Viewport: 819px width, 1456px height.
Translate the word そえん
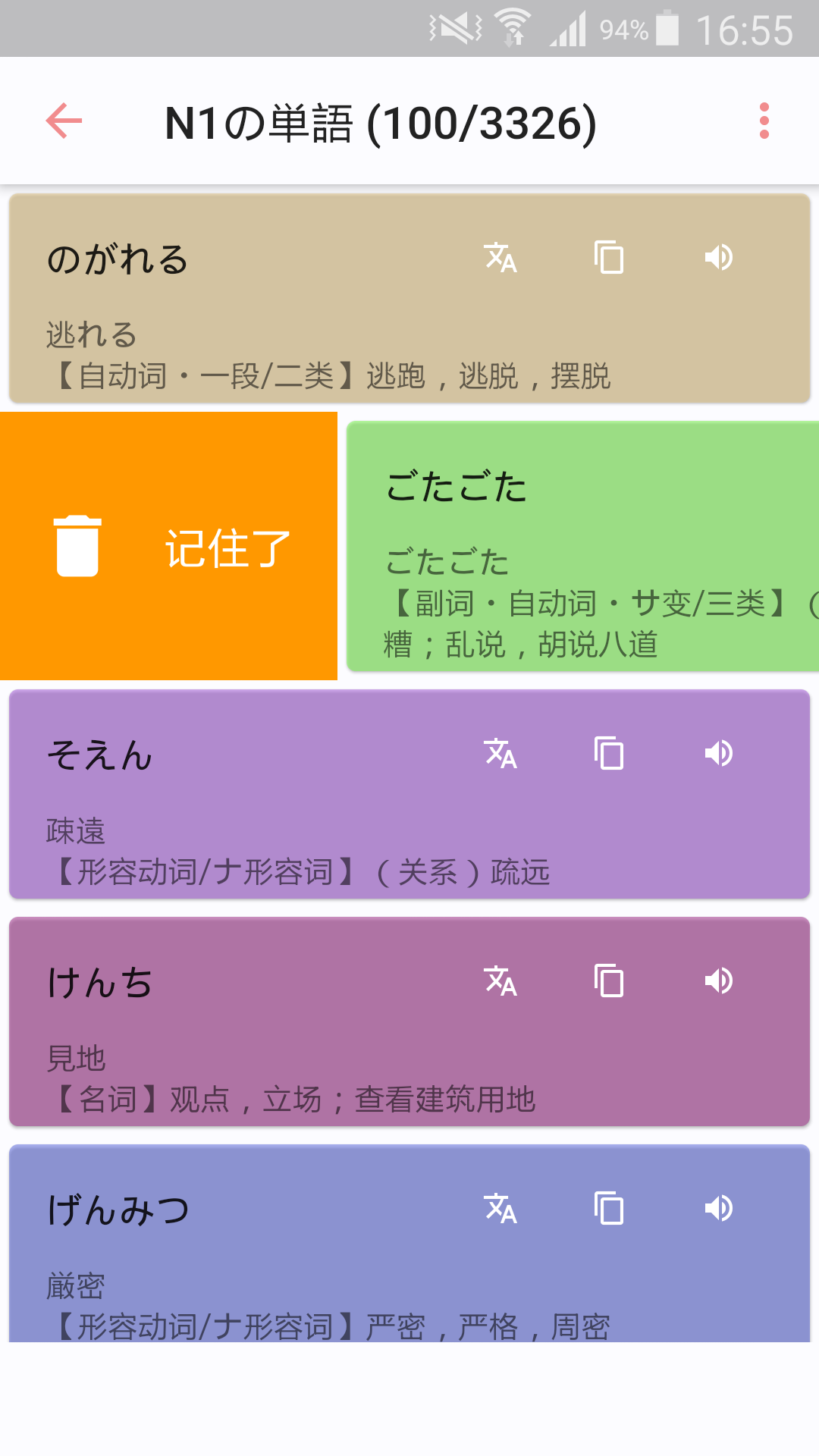click(x=500, y=754)
